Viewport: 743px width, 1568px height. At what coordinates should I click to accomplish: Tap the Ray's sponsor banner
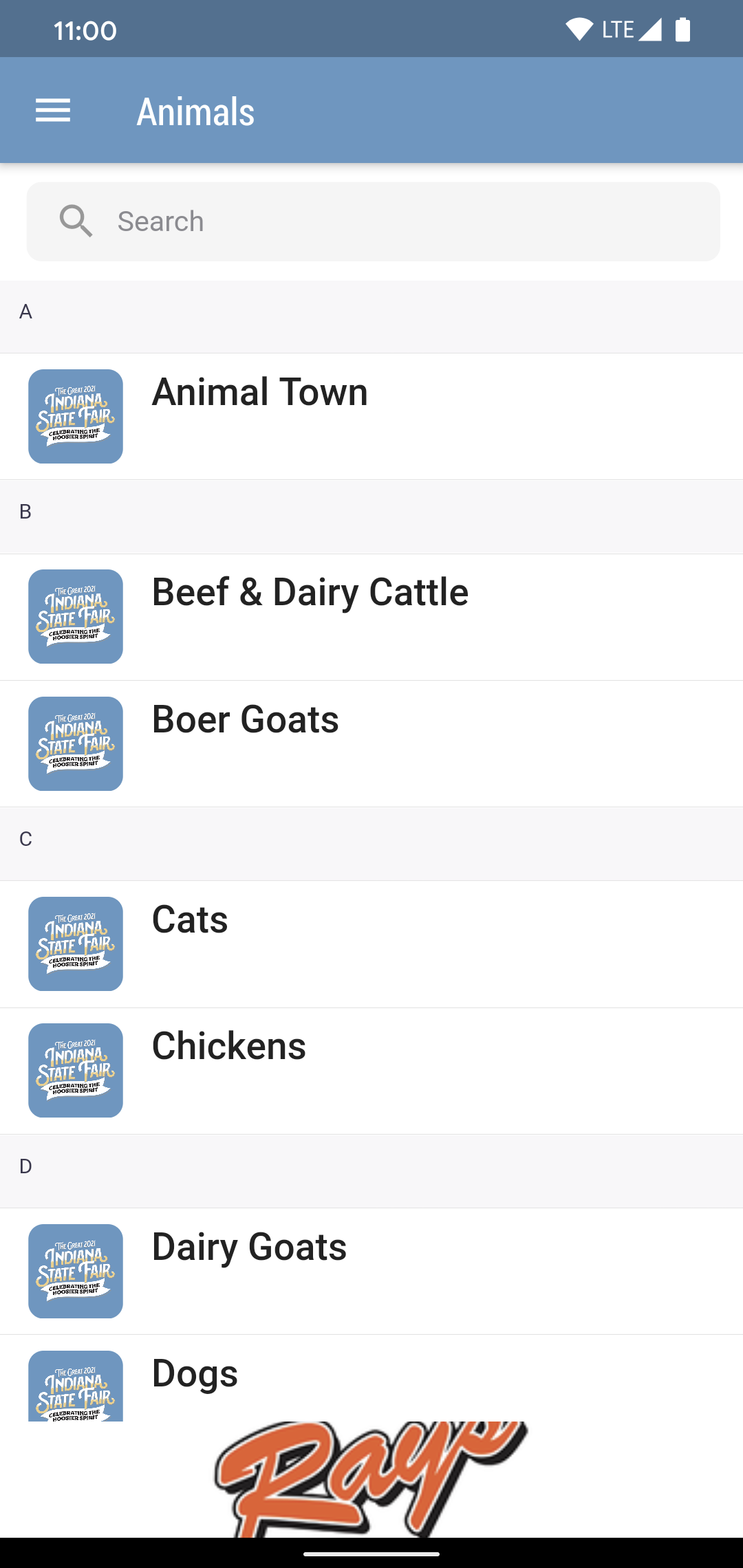[371, 1479]
